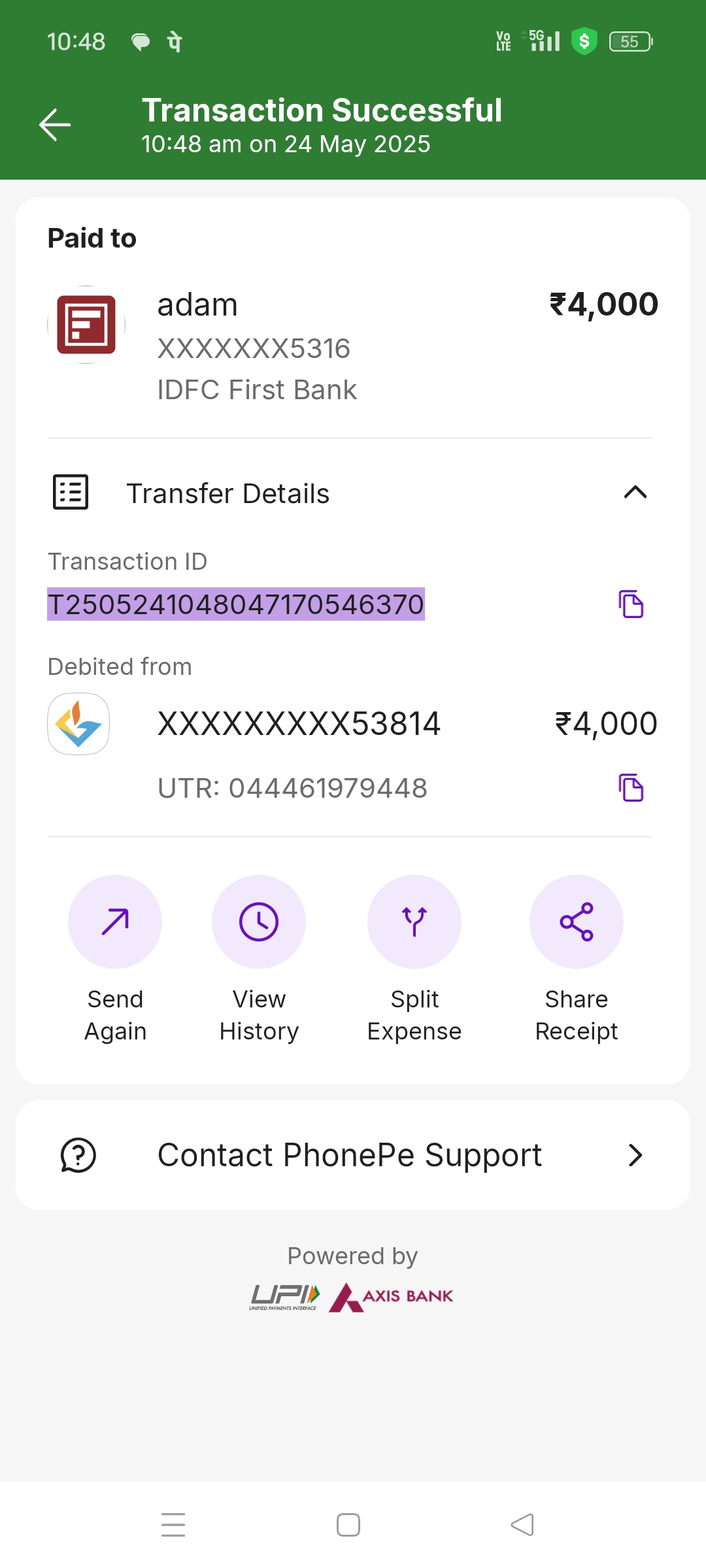Copy the UTR number
Viewport: 706px width, 1568px height.
pos(631,787)
